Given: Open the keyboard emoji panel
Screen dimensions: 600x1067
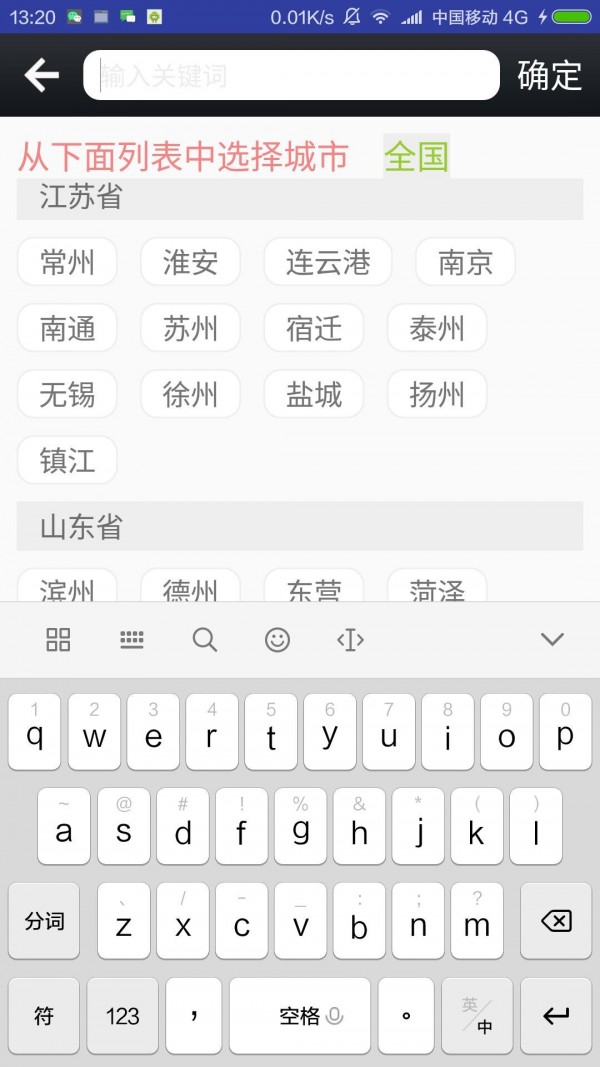Looking at the screenshot, I should [277, 639].
